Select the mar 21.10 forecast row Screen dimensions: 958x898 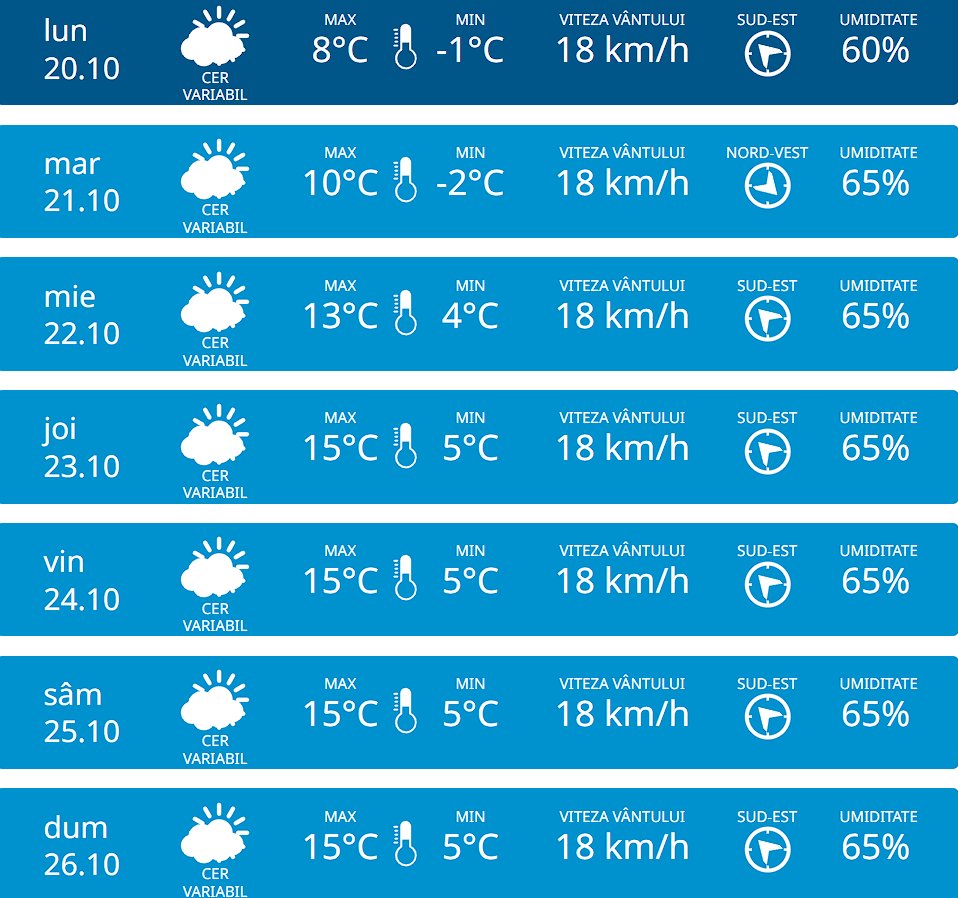click(x=82, y=182)
